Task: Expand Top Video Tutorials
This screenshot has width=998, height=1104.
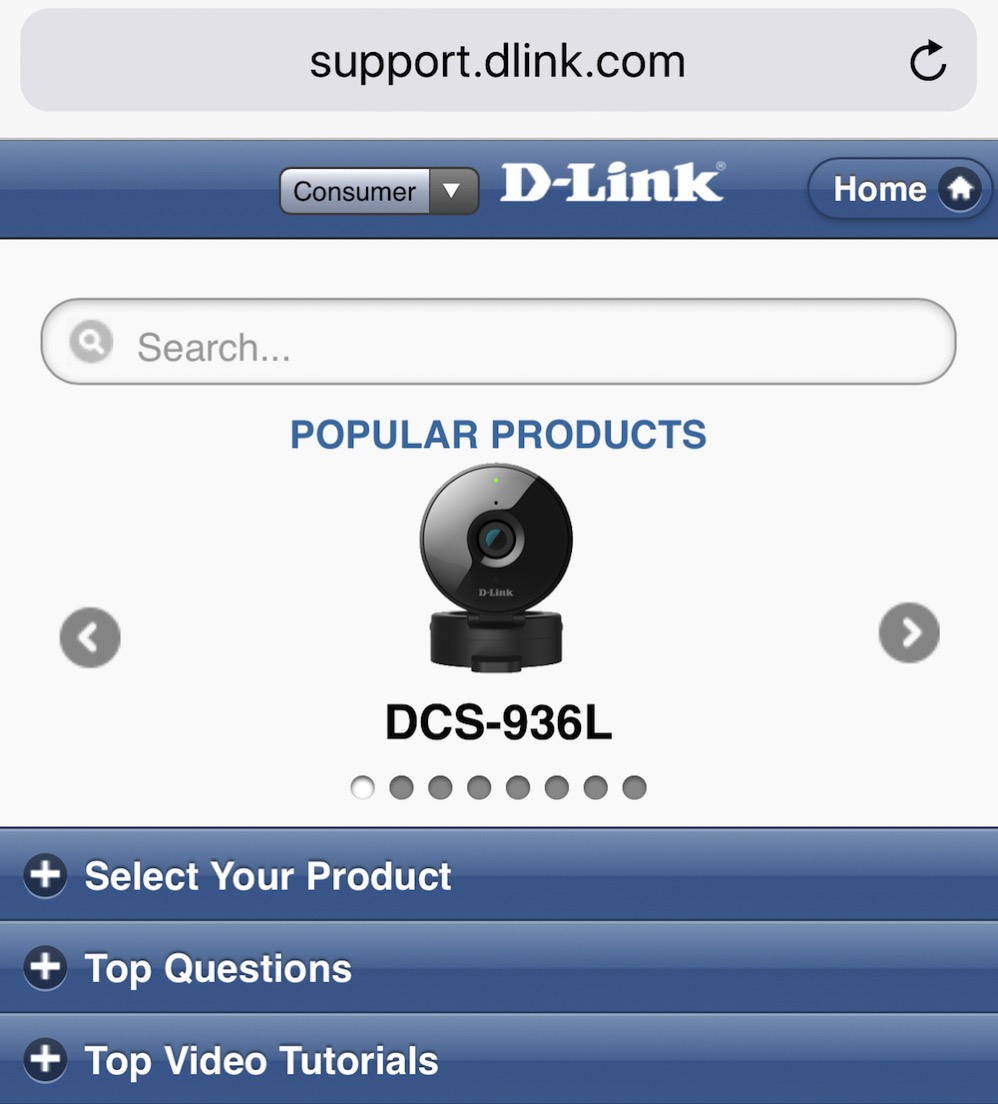Action: tap(260, 1061)
